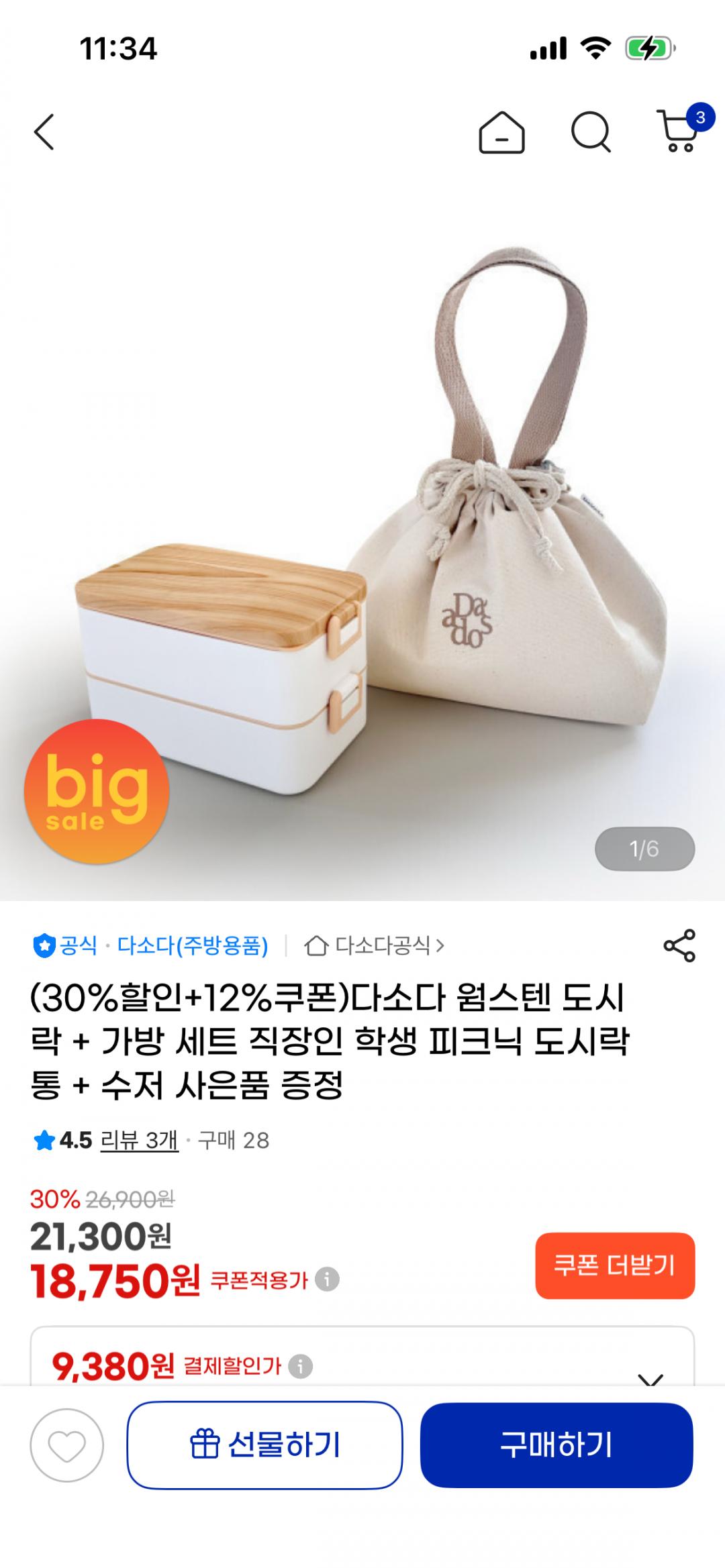Open 리뷰 3개 reviews
The image size is (725, 1568).
point(139,1140)
